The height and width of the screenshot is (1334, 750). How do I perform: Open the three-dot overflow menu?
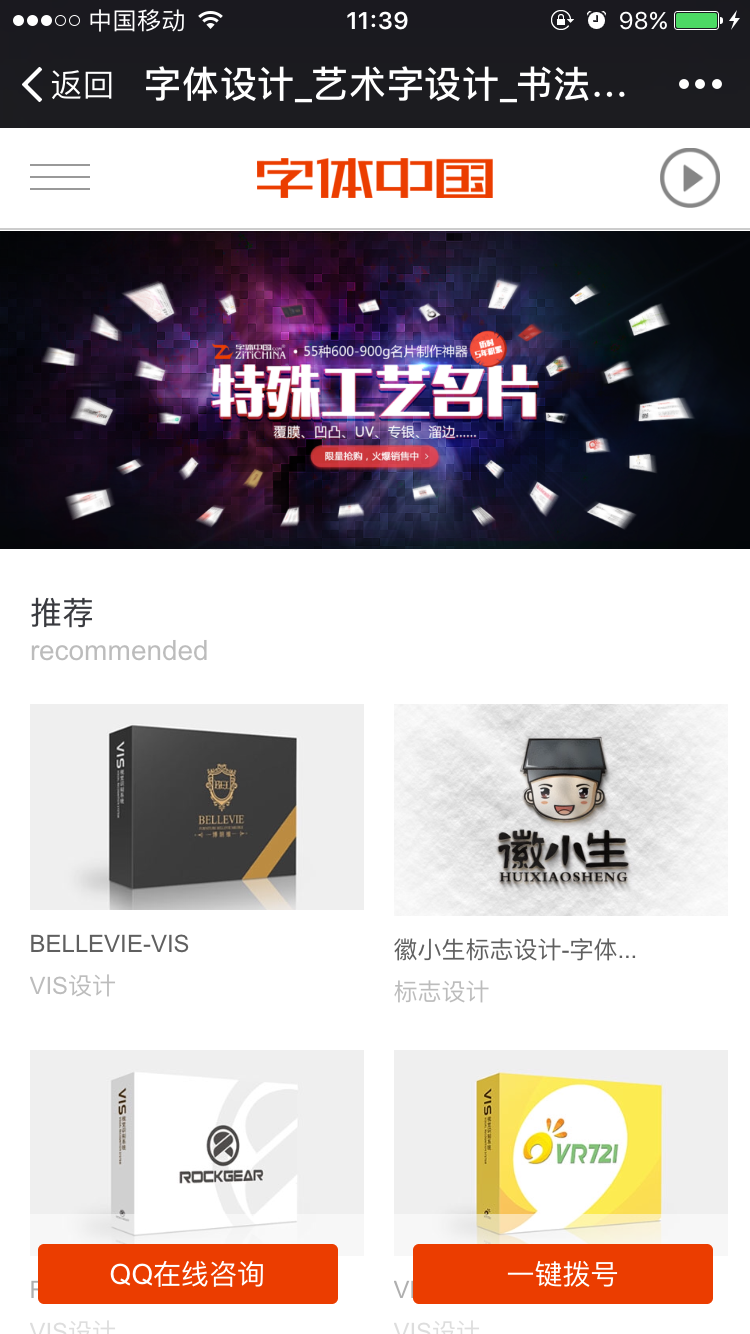coord(700,85)
